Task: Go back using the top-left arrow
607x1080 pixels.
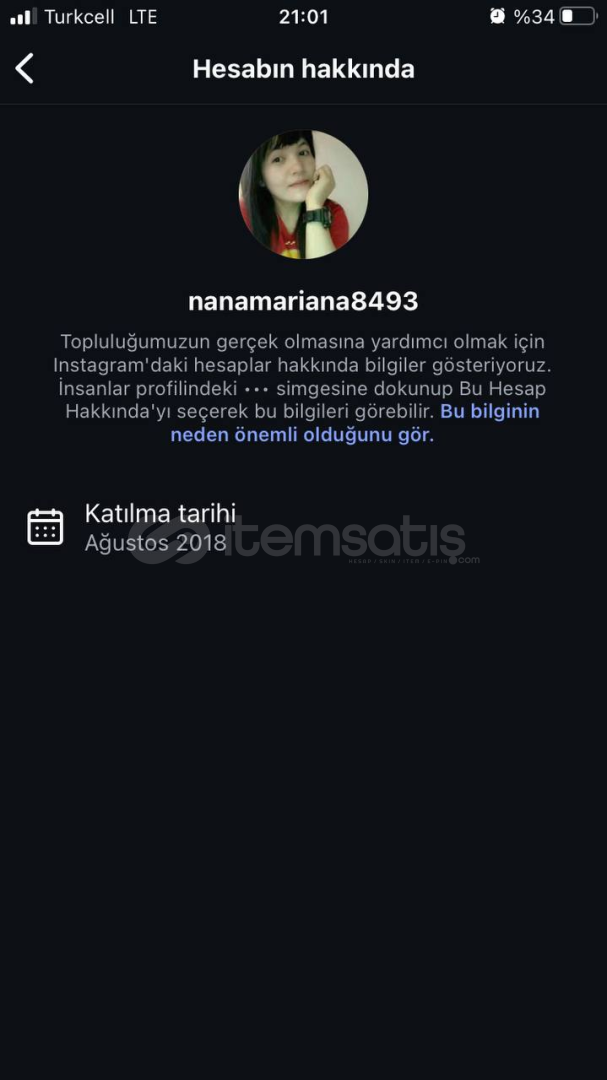Action: [x=25, y=68]
